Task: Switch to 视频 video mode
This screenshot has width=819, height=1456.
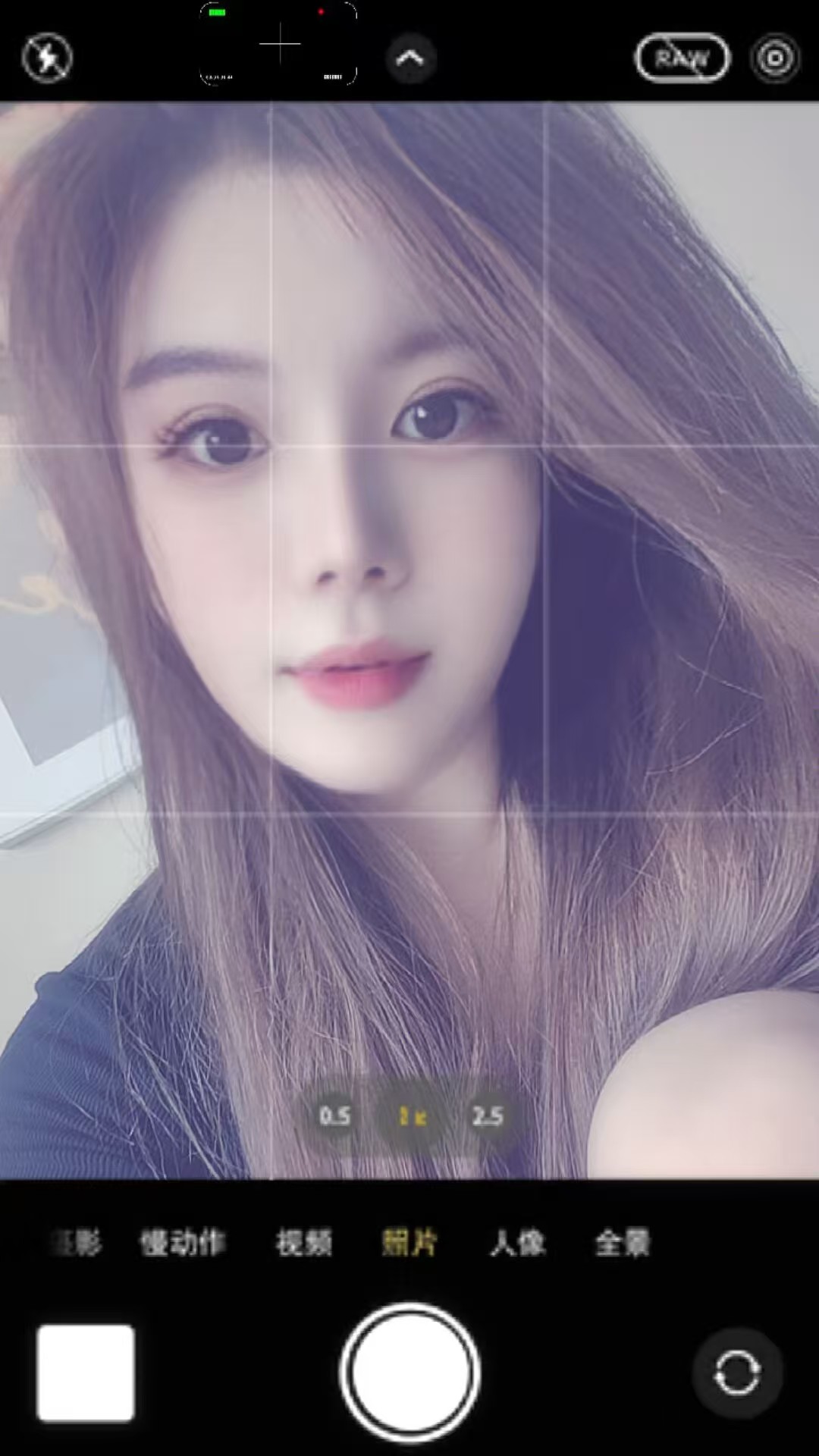Action: [x=303, y=1244]
